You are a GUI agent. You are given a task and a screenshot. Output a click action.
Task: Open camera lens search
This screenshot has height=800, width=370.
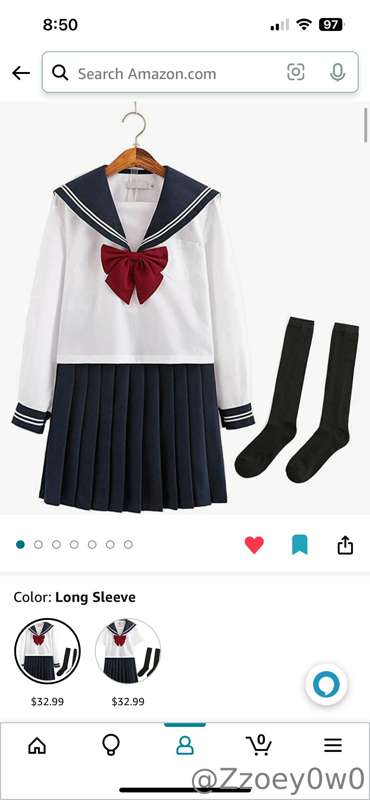click(296, 72)
